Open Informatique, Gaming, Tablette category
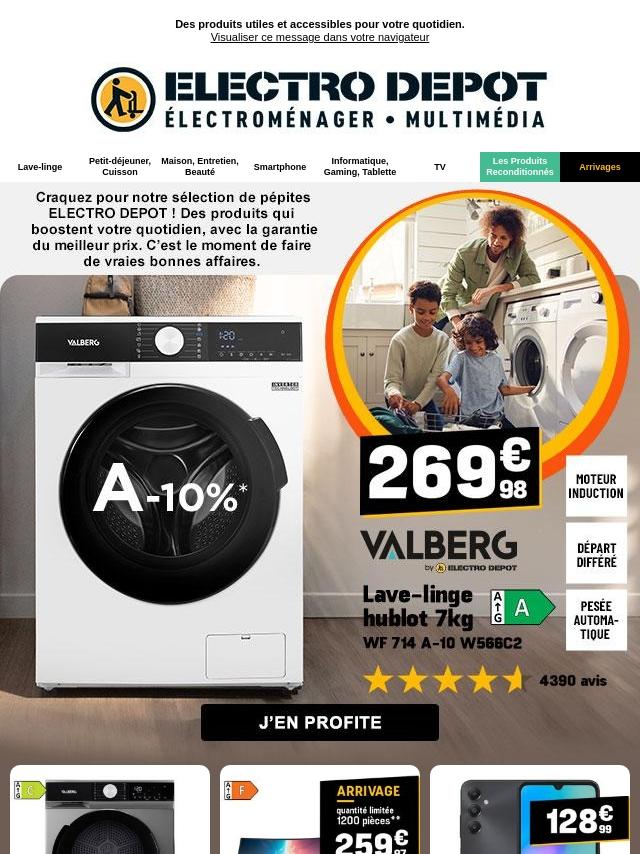Screen dimensions: 640x854 coord(360,166)
